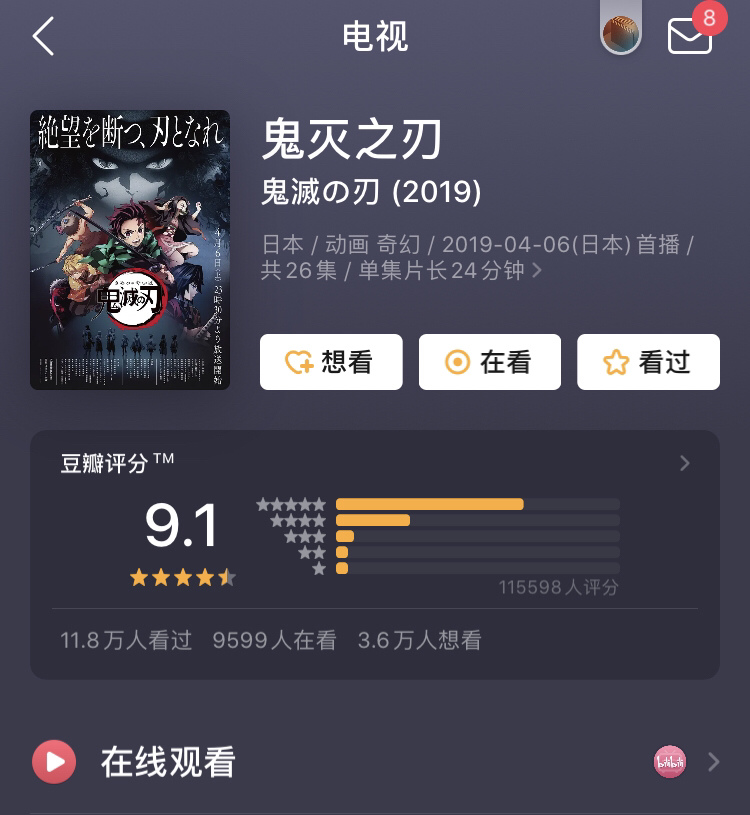
Task: Open the mail inbox with 8 unread
Action: click(690, 36)
